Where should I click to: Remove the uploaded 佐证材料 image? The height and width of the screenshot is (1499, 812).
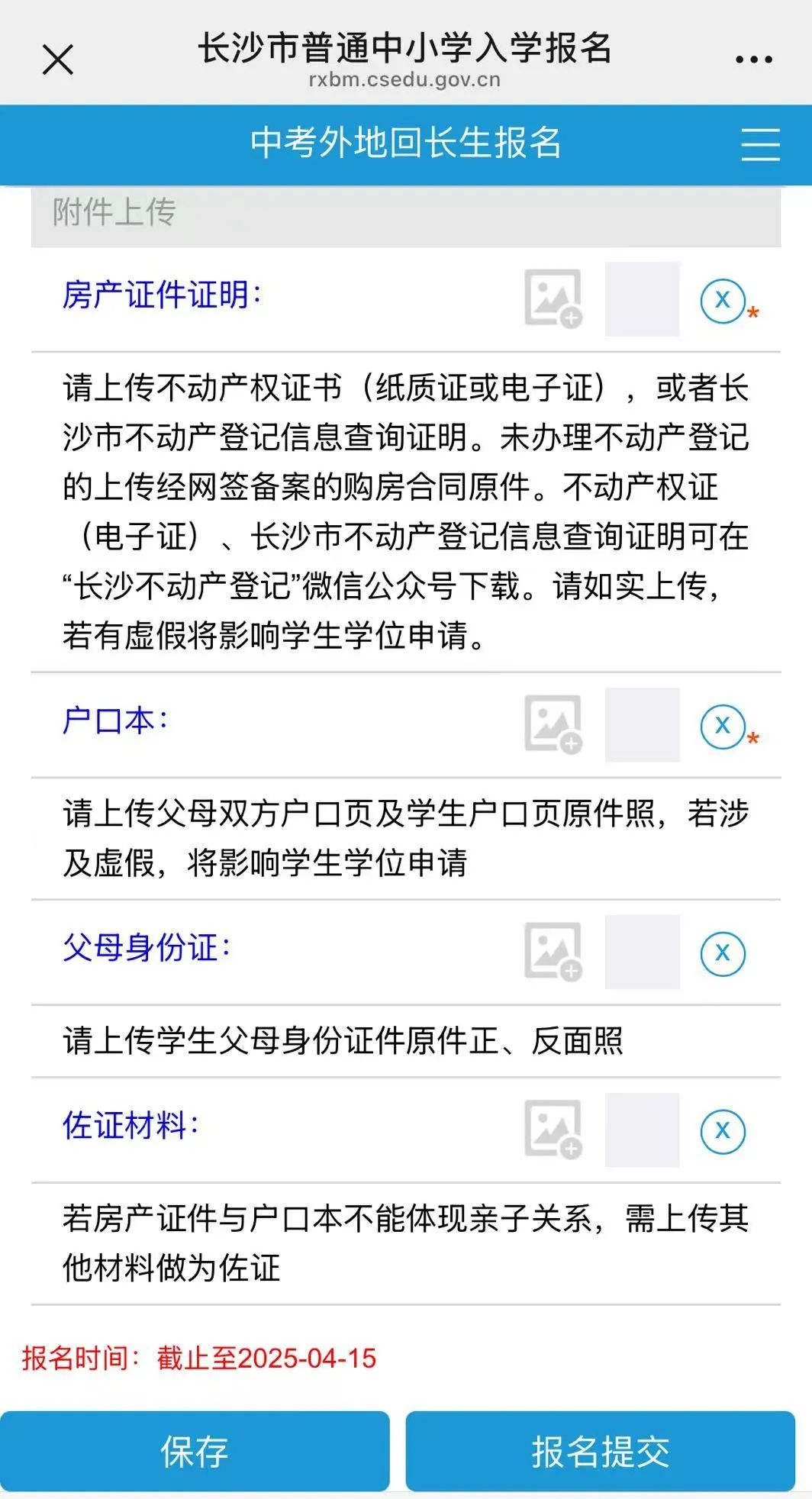[722, 1130]
